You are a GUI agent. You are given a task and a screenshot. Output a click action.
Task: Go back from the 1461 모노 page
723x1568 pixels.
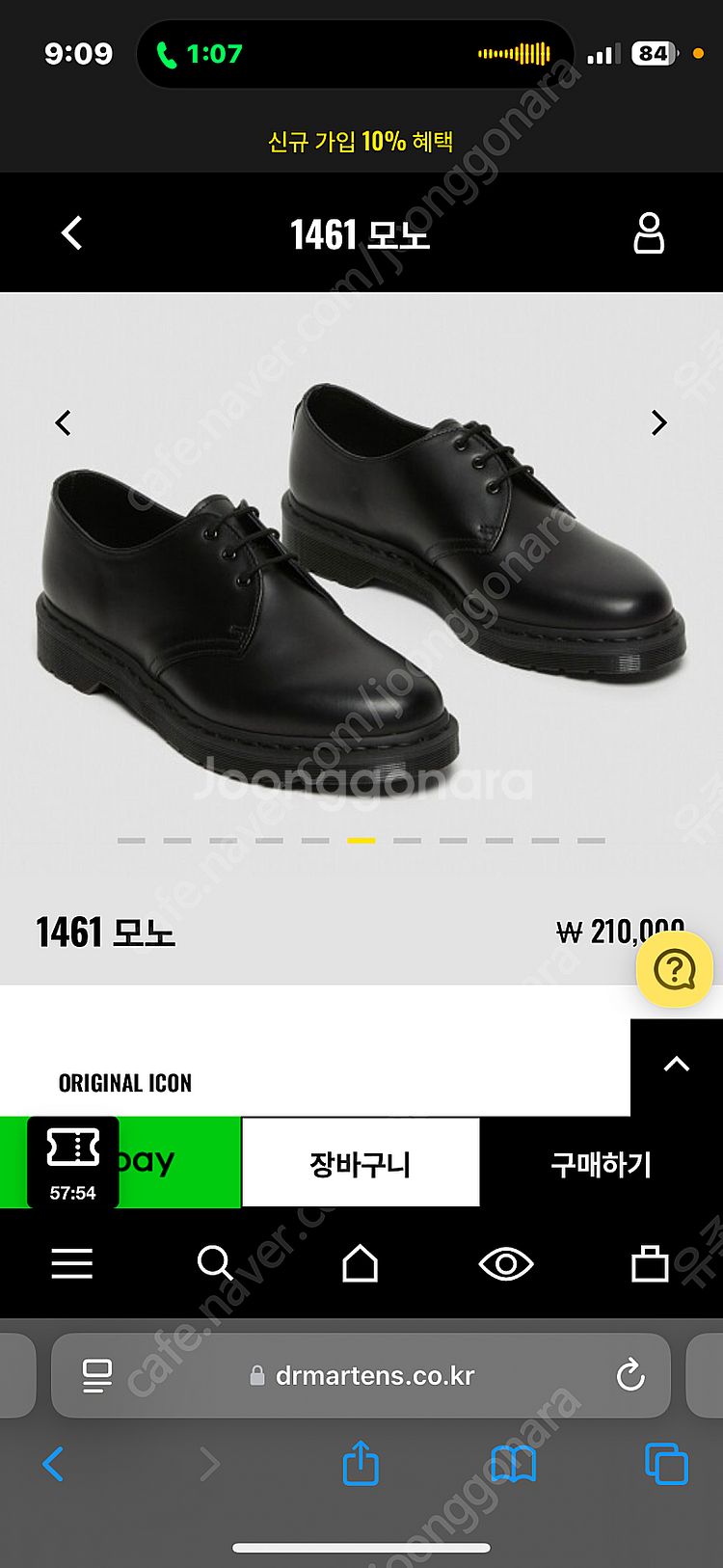(x=71, y=233)
